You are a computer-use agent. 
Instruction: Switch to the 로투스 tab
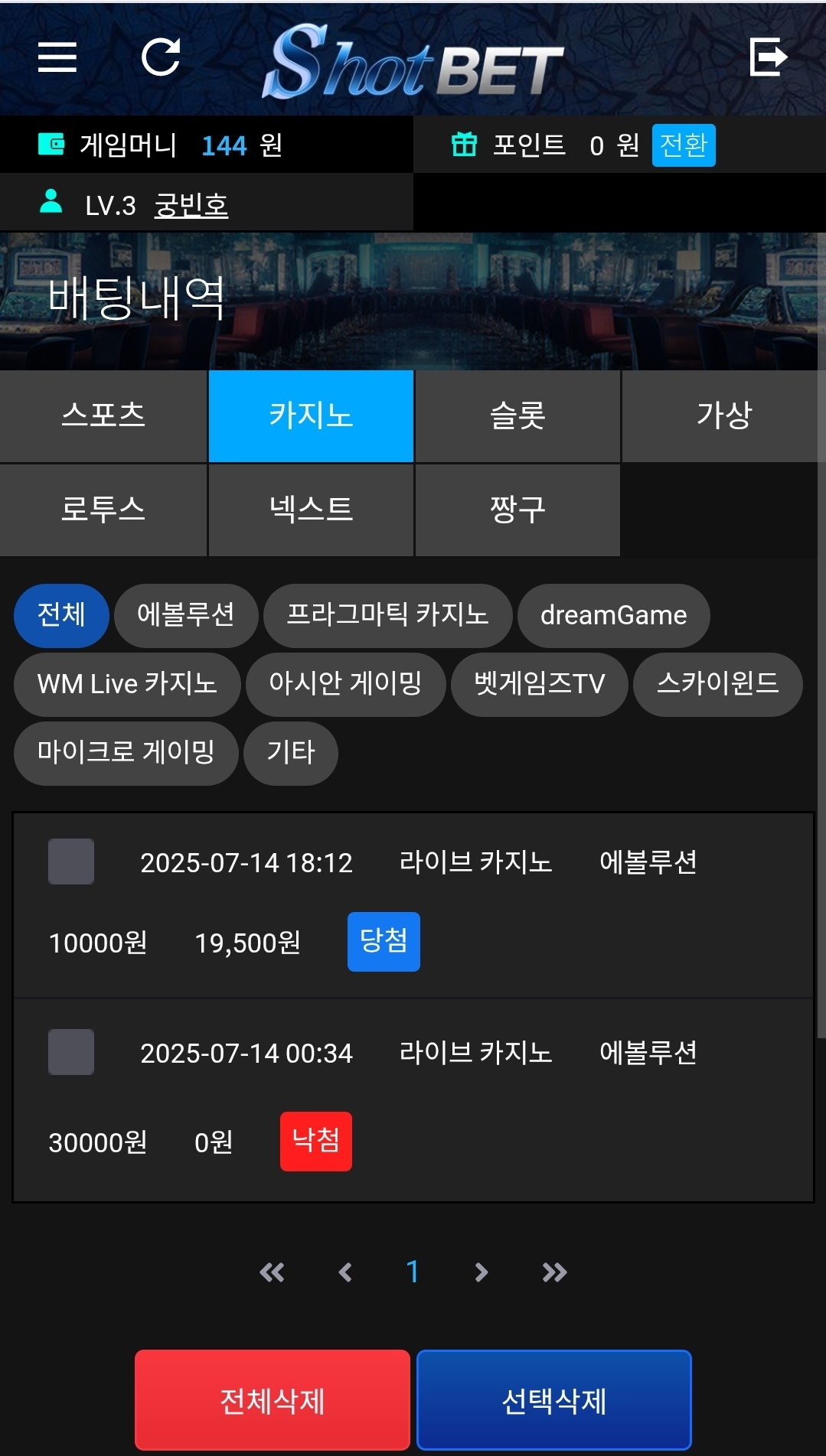tap(103, 510)
